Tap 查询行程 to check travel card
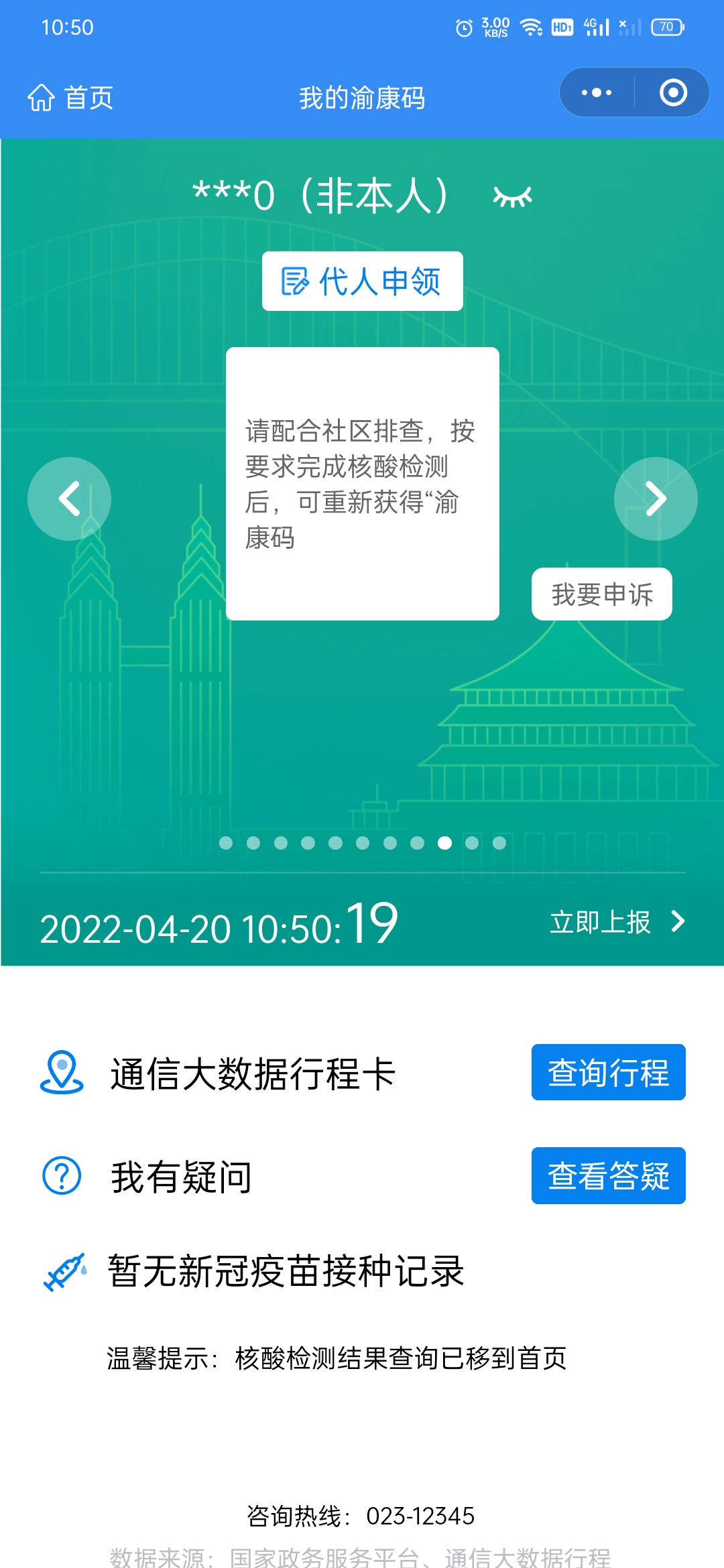Viewport: 724px width, 1568px height. [x=608, y=1072]
